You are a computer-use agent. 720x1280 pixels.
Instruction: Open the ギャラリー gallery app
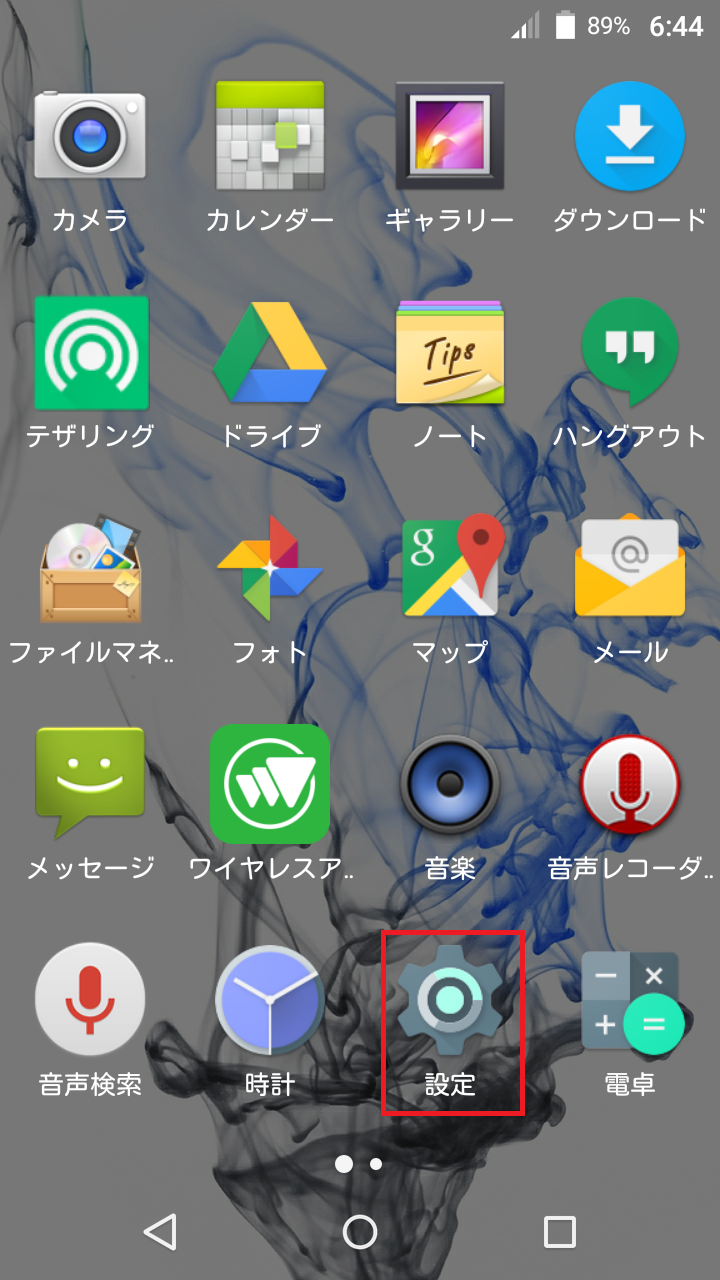[450, 136]
